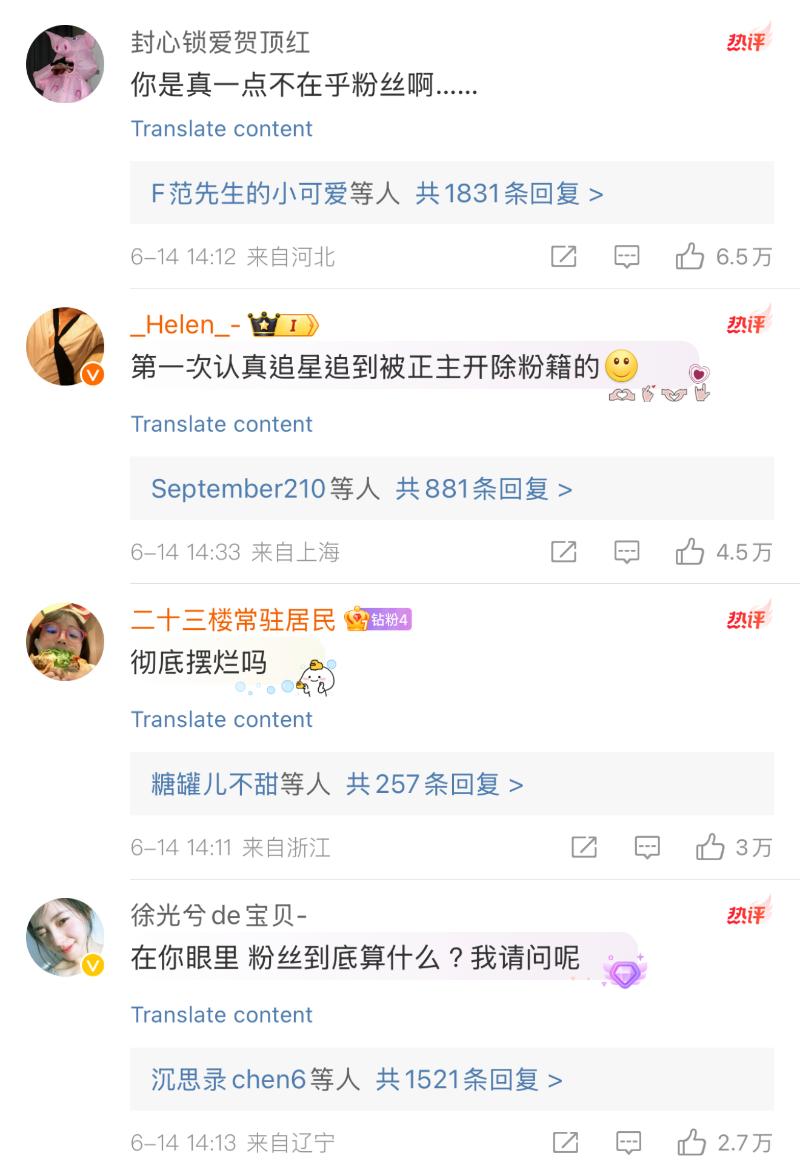Image resolution: width=800 pixels, height=1170 pixels.
Task: Like the comment with 6.5万 likes
Action: pyautogui.click(x=690, y=257)
